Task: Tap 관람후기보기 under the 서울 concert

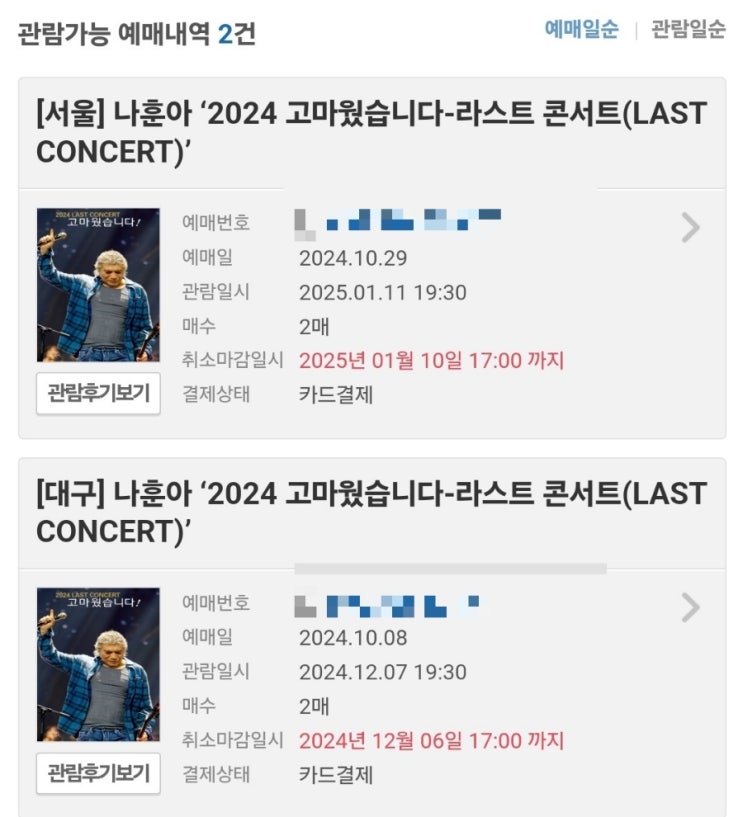Action: pos(98,393)
